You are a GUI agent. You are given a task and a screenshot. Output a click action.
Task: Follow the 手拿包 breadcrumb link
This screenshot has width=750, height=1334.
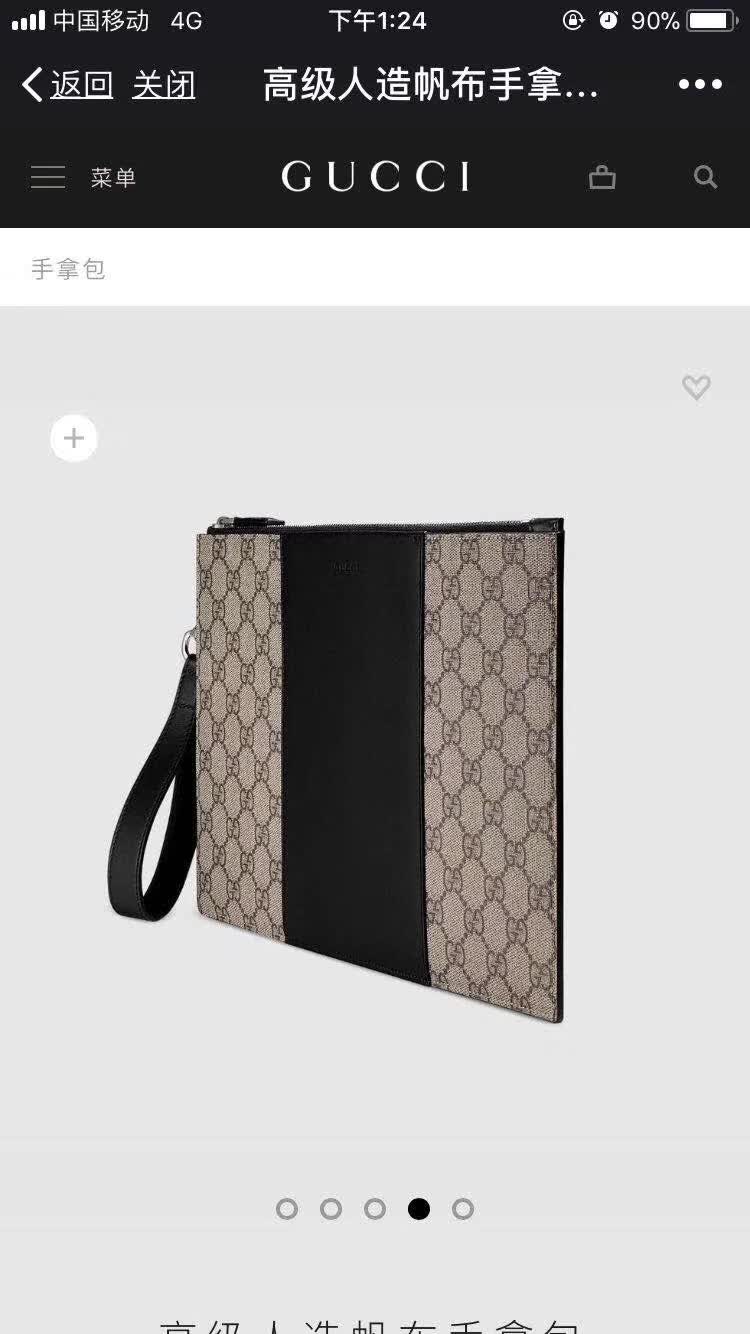point(68,268)
